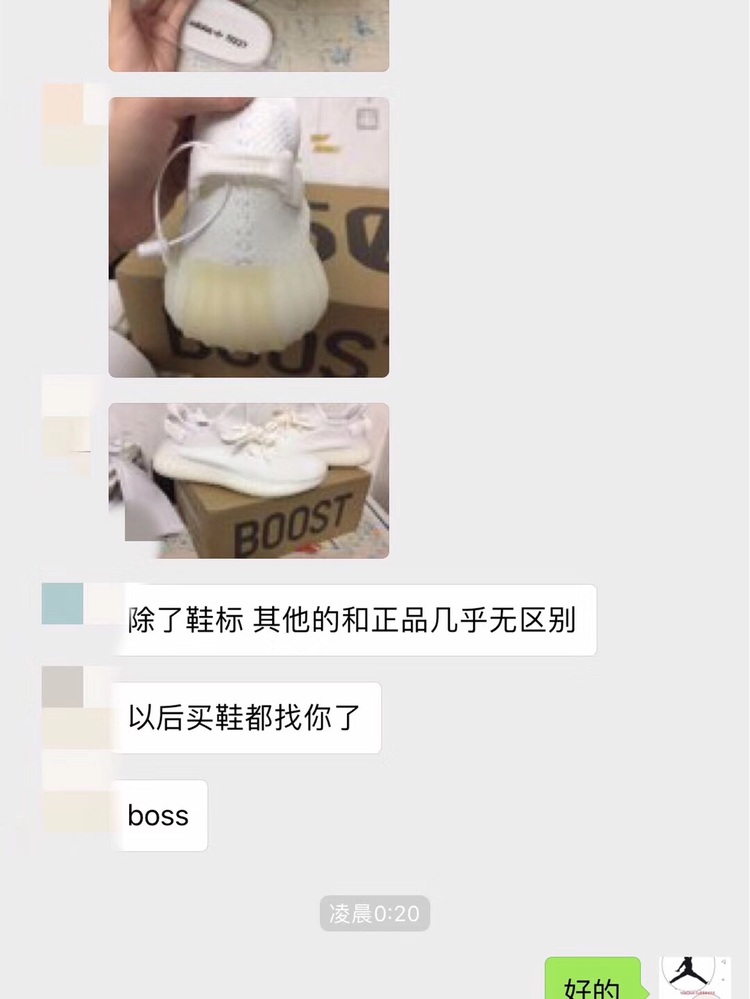Open the photo of sneakers on BOOST box
Image resolution: width=750 pixels, height=999 pixels.
[x=248, y=480]
